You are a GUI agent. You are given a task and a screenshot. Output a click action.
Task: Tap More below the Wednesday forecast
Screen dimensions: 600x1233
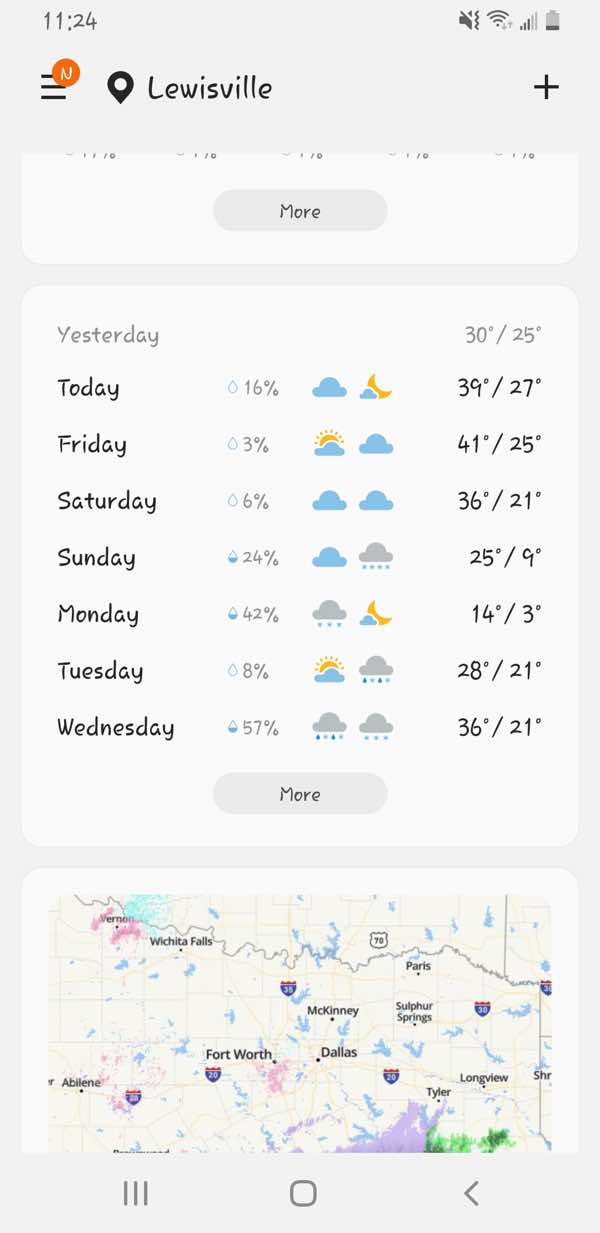point(300,794)
